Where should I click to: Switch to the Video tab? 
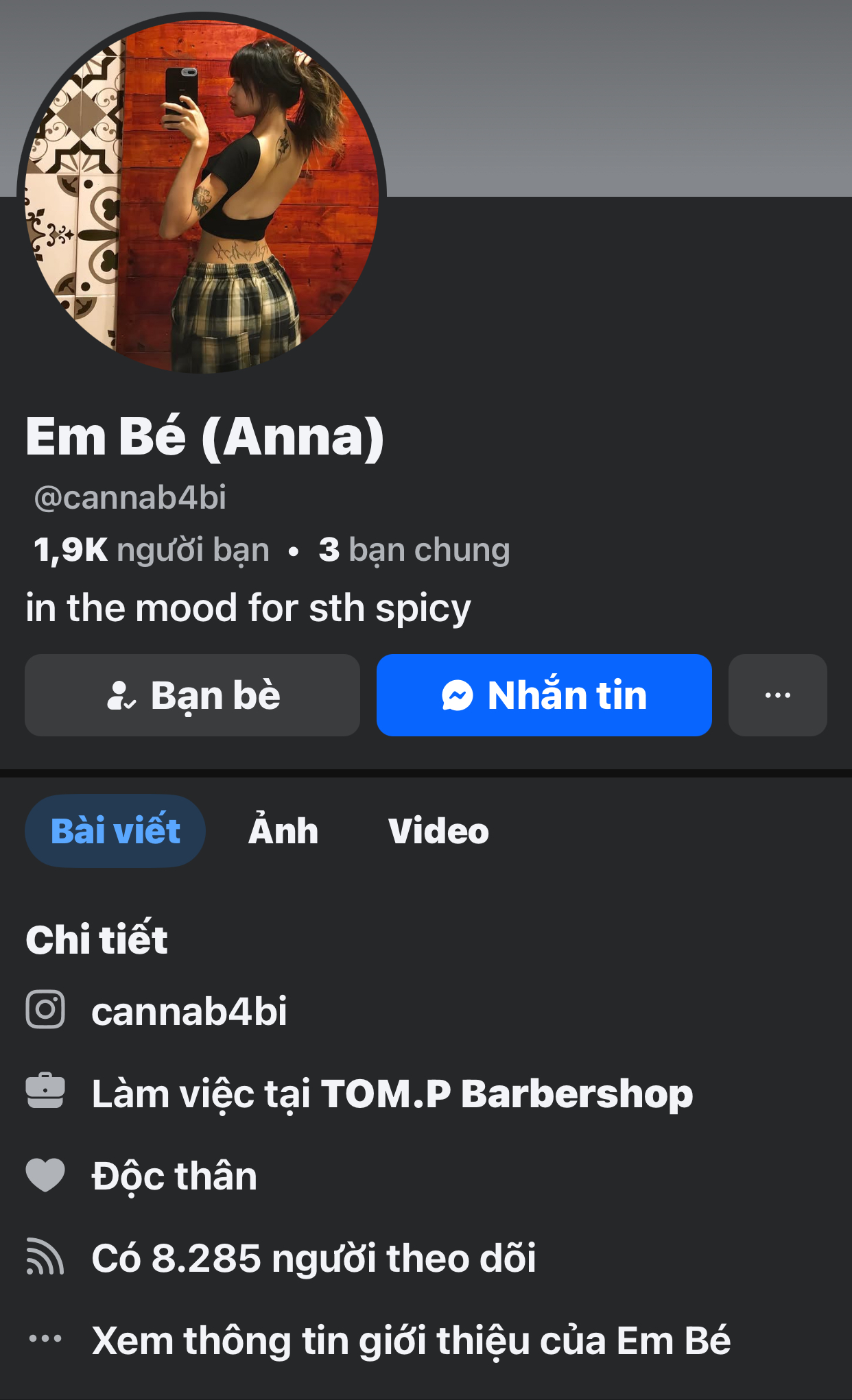tap(438, 831)
